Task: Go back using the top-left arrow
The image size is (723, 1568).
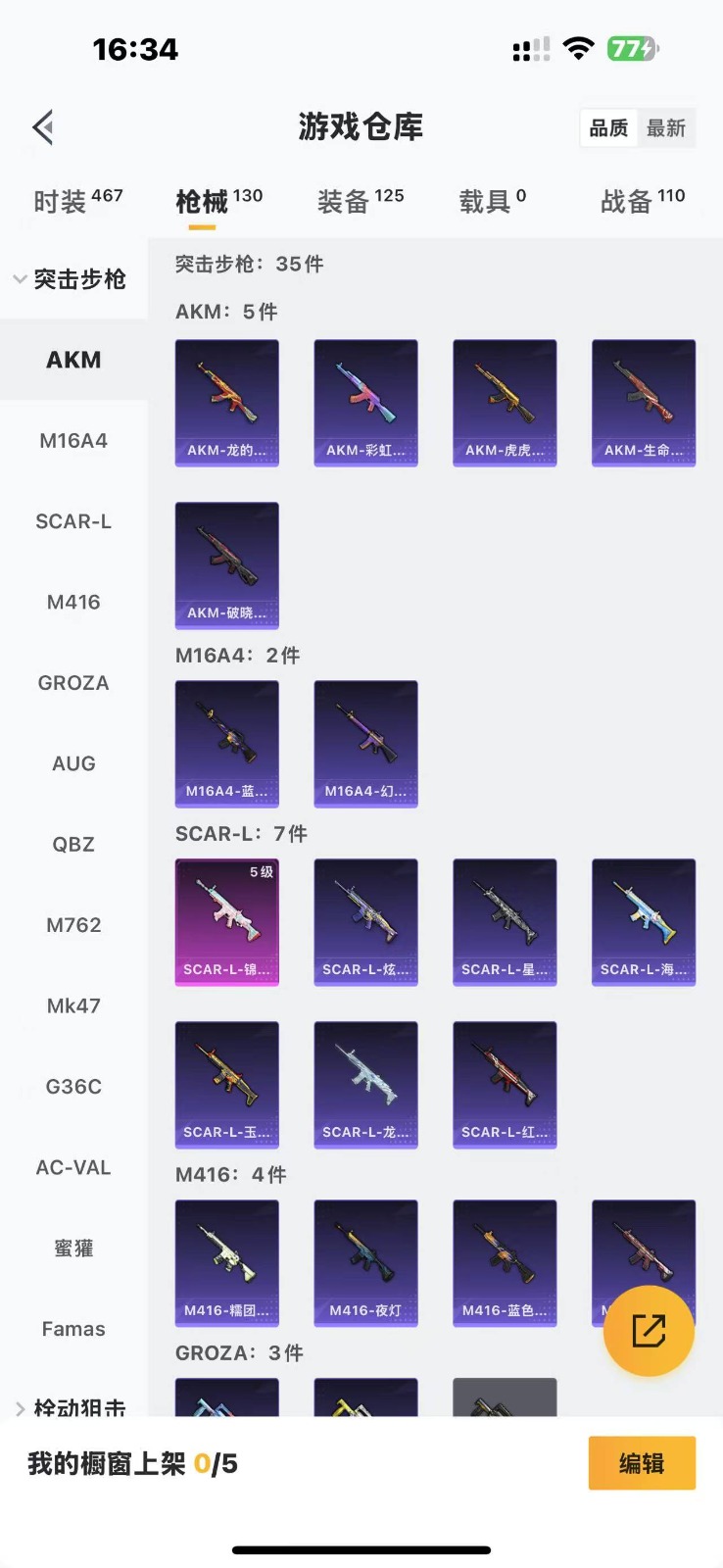Action: click(x=43, y=127)
